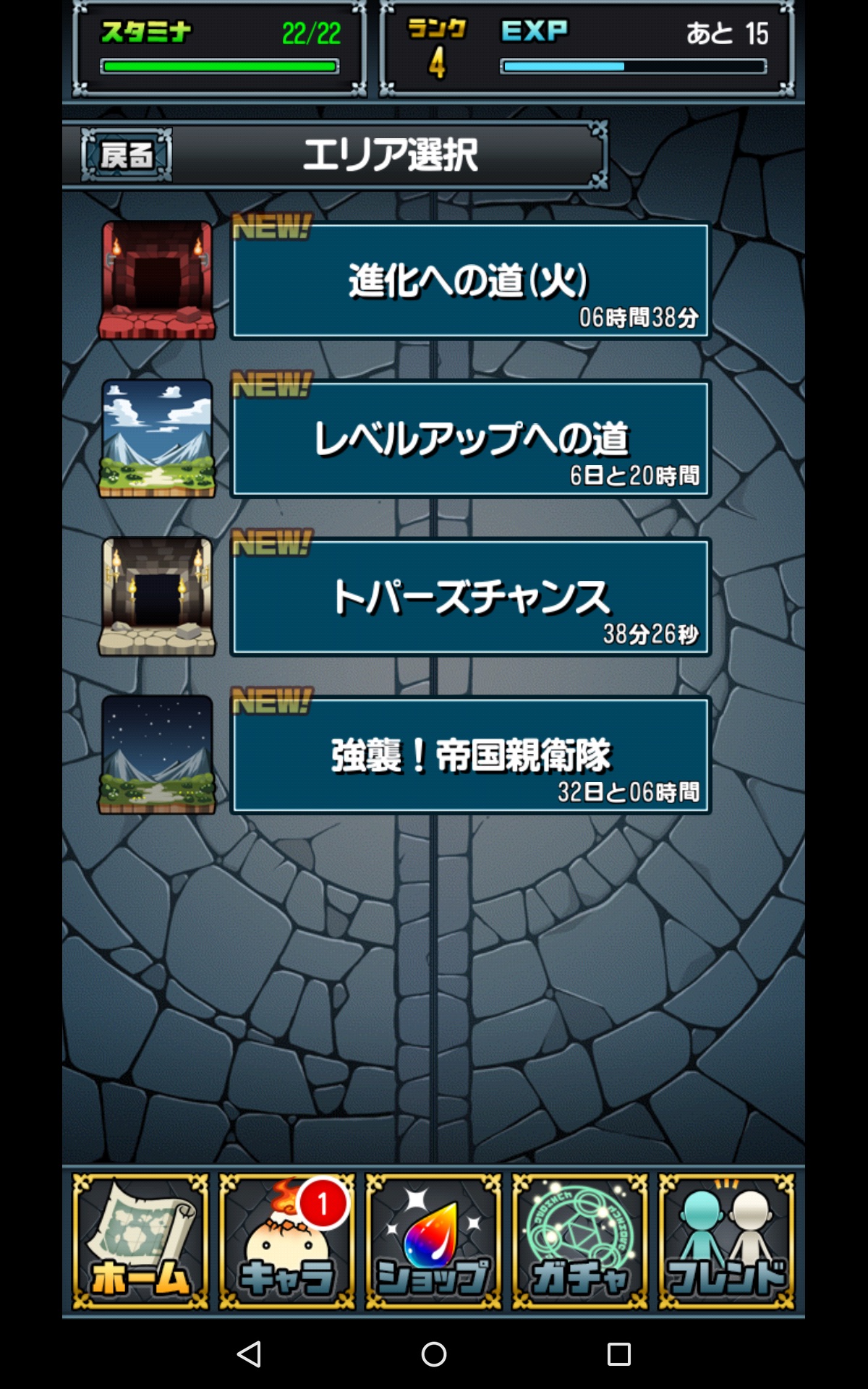This screenshot has height=1389, width=868.
Task: Switch to the ガチャ tab
Action: pos(579,1241)
